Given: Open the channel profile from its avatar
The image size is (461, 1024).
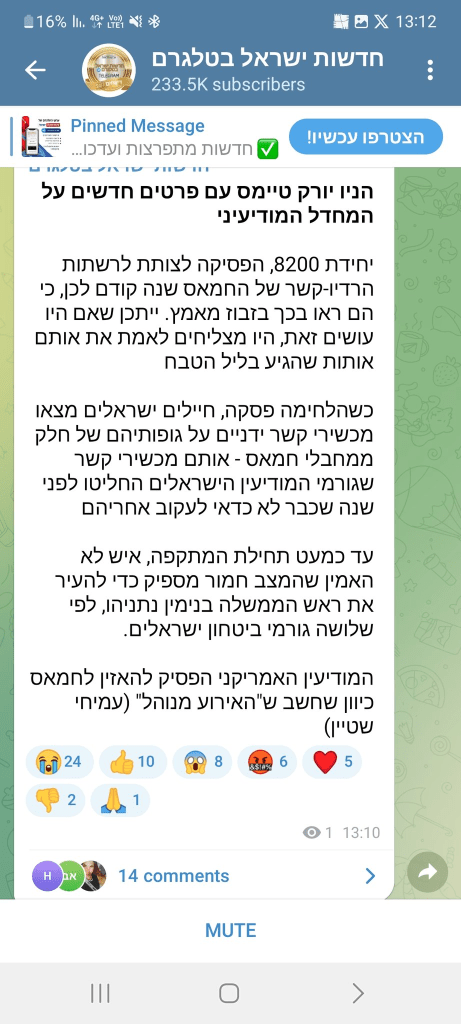Looking at the screenshot, I should tap(108, 71).
